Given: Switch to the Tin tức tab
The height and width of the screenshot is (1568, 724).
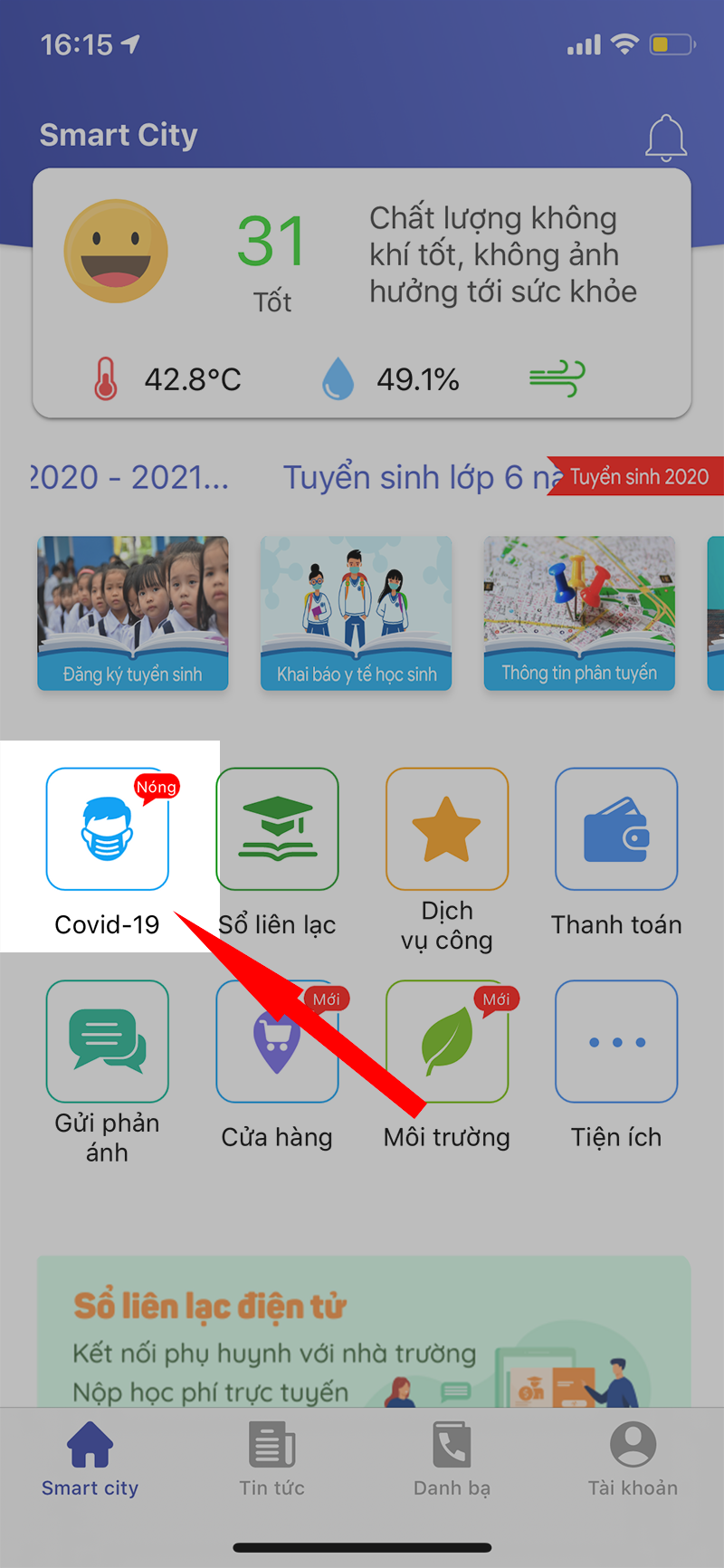Looking at the screenshot, I should tap(271, 1458).
